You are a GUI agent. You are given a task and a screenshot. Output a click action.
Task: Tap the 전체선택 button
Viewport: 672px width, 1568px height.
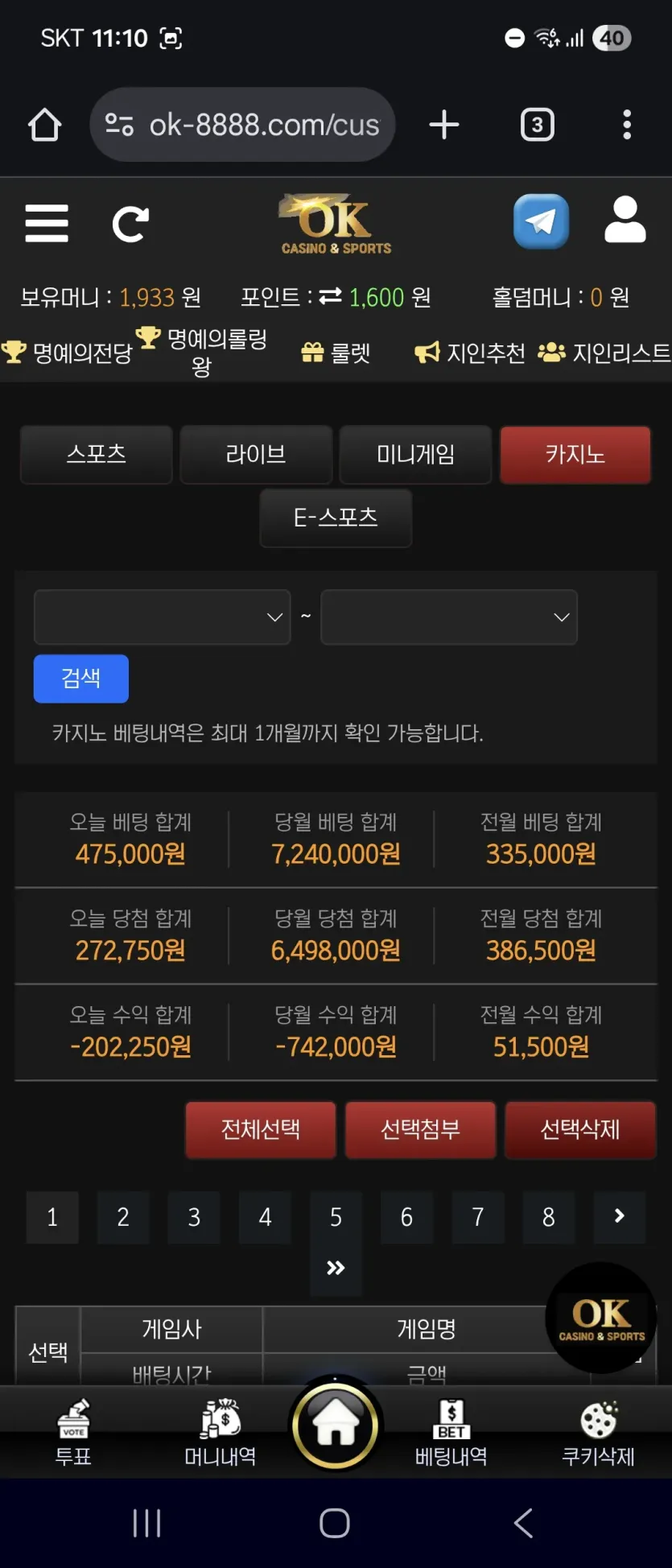pos(260,1130)
